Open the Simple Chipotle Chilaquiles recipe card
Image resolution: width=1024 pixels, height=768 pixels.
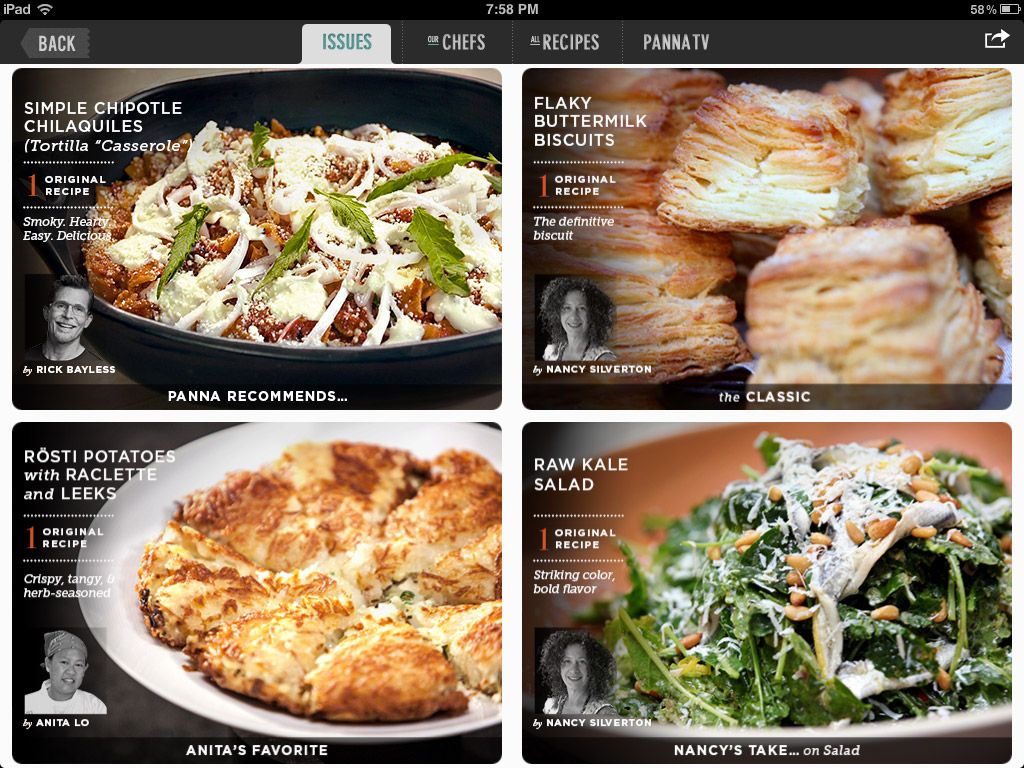pyautogui.click(x=257, y=238)
